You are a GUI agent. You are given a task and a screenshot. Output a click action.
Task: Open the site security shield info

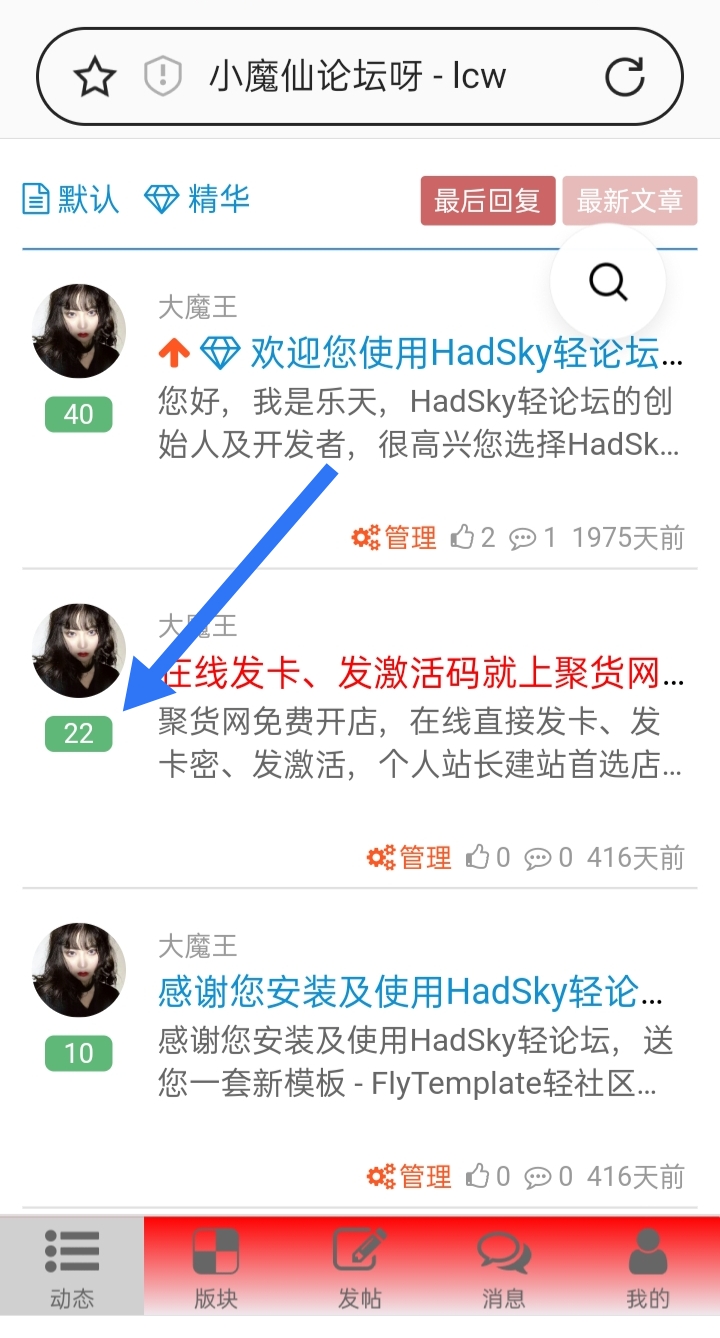coord(162,77)
